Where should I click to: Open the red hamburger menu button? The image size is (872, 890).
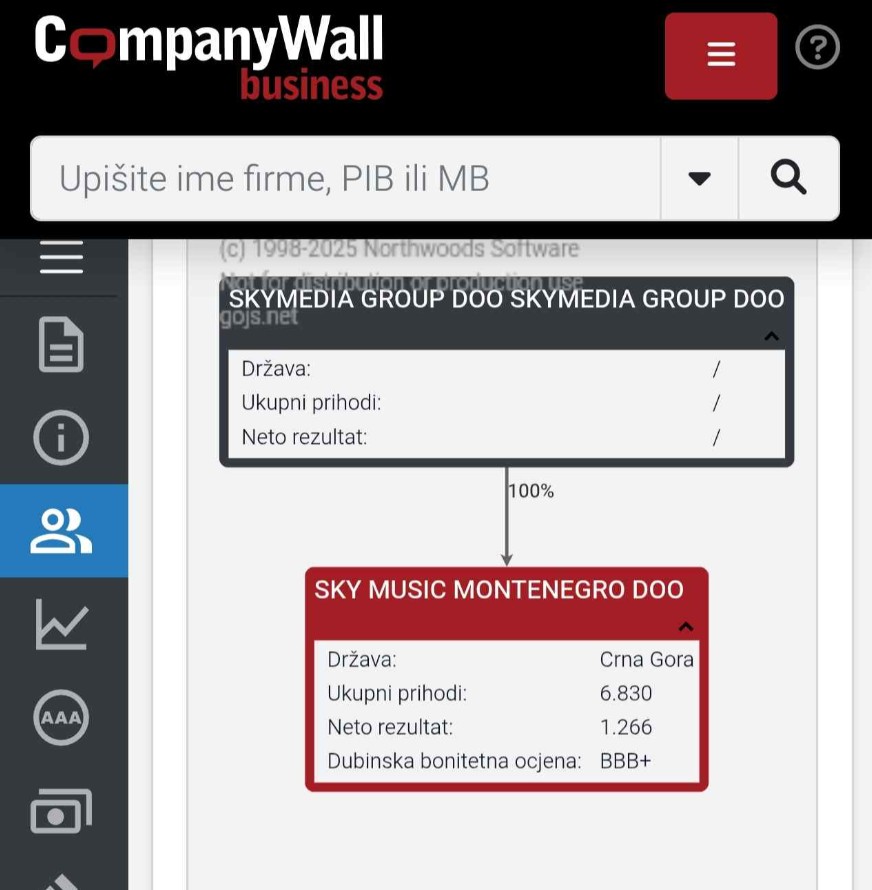[720, 55]
